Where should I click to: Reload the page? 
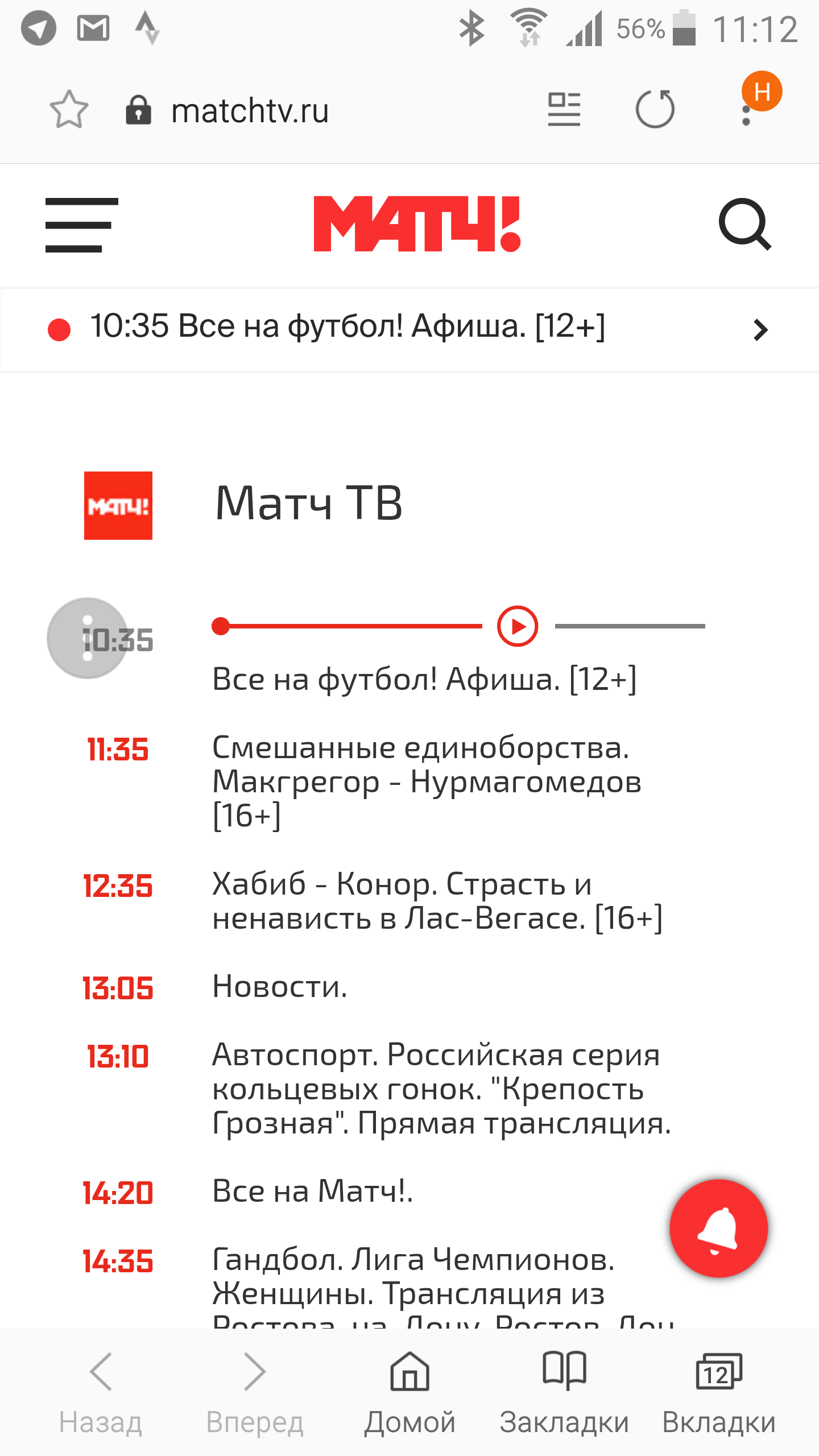655,109
